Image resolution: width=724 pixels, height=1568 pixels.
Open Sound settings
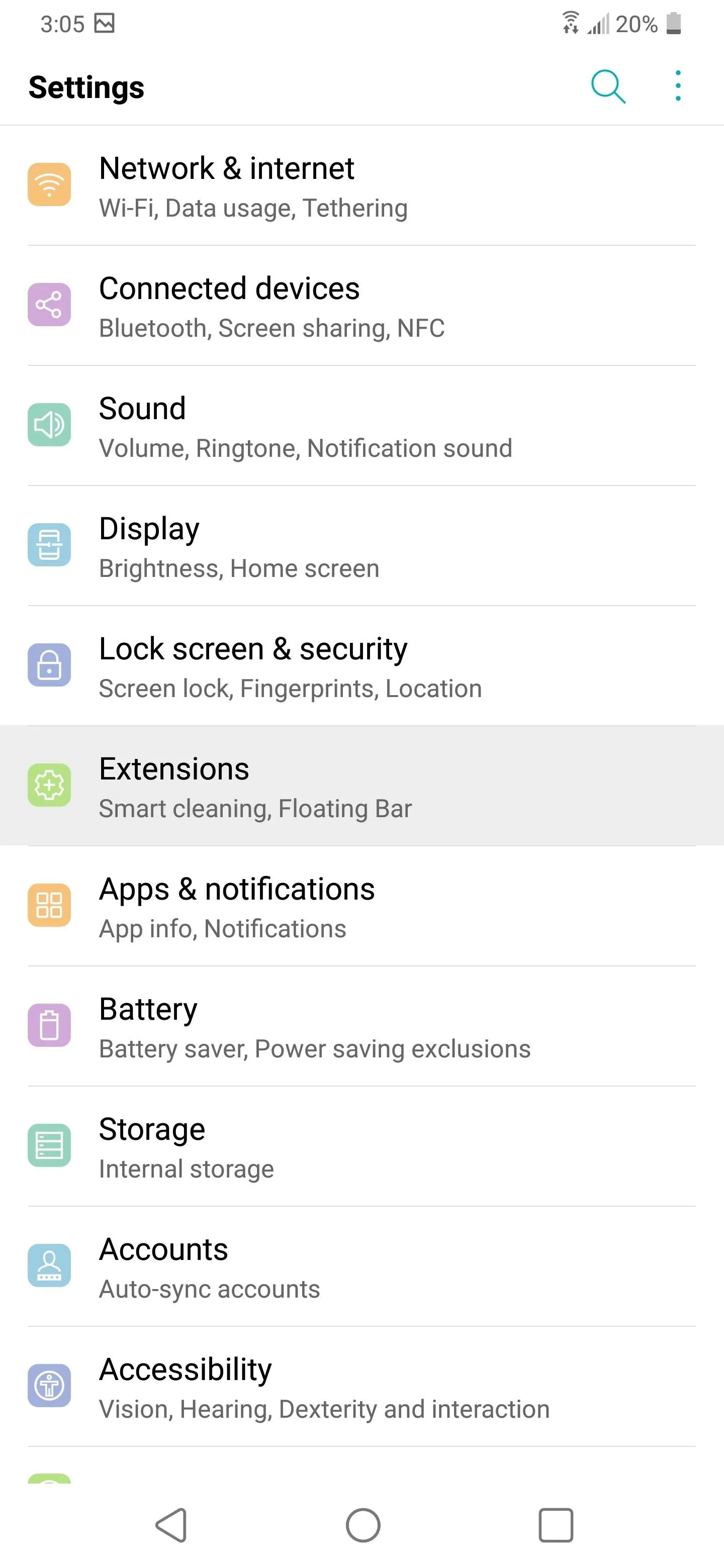[x=361, y=426]
